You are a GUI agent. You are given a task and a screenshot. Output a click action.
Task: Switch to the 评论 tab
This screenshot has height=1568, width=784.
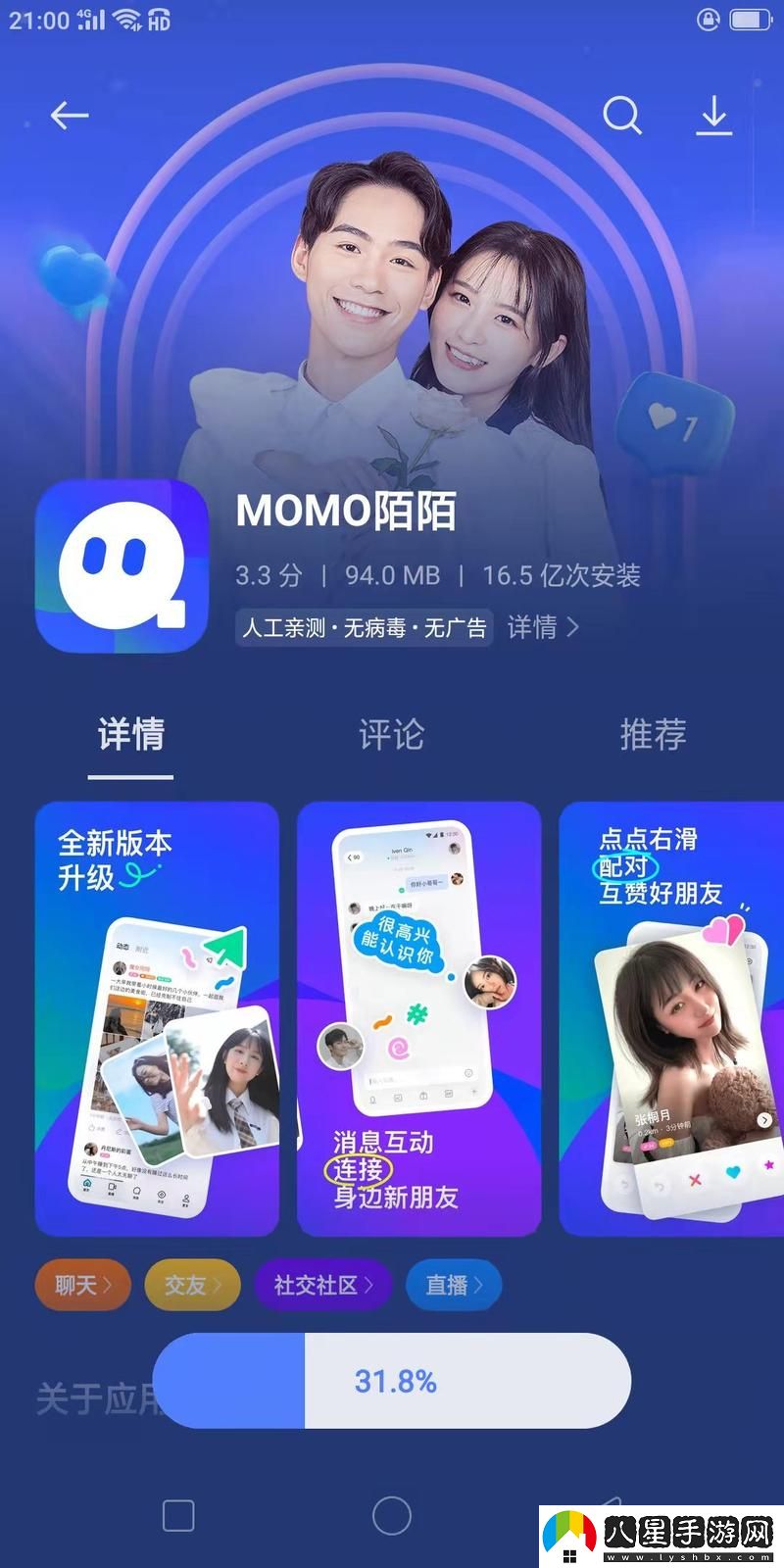click(x=391, y=734)
